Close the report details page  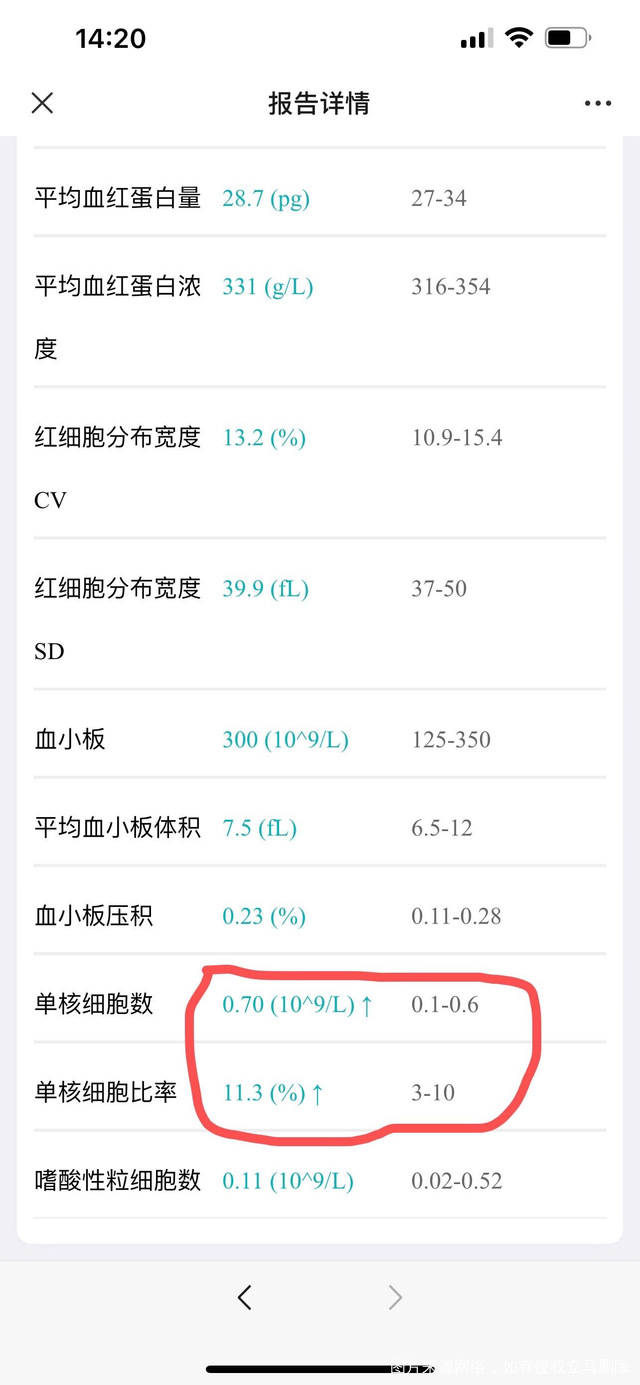(x=42, y=103)
